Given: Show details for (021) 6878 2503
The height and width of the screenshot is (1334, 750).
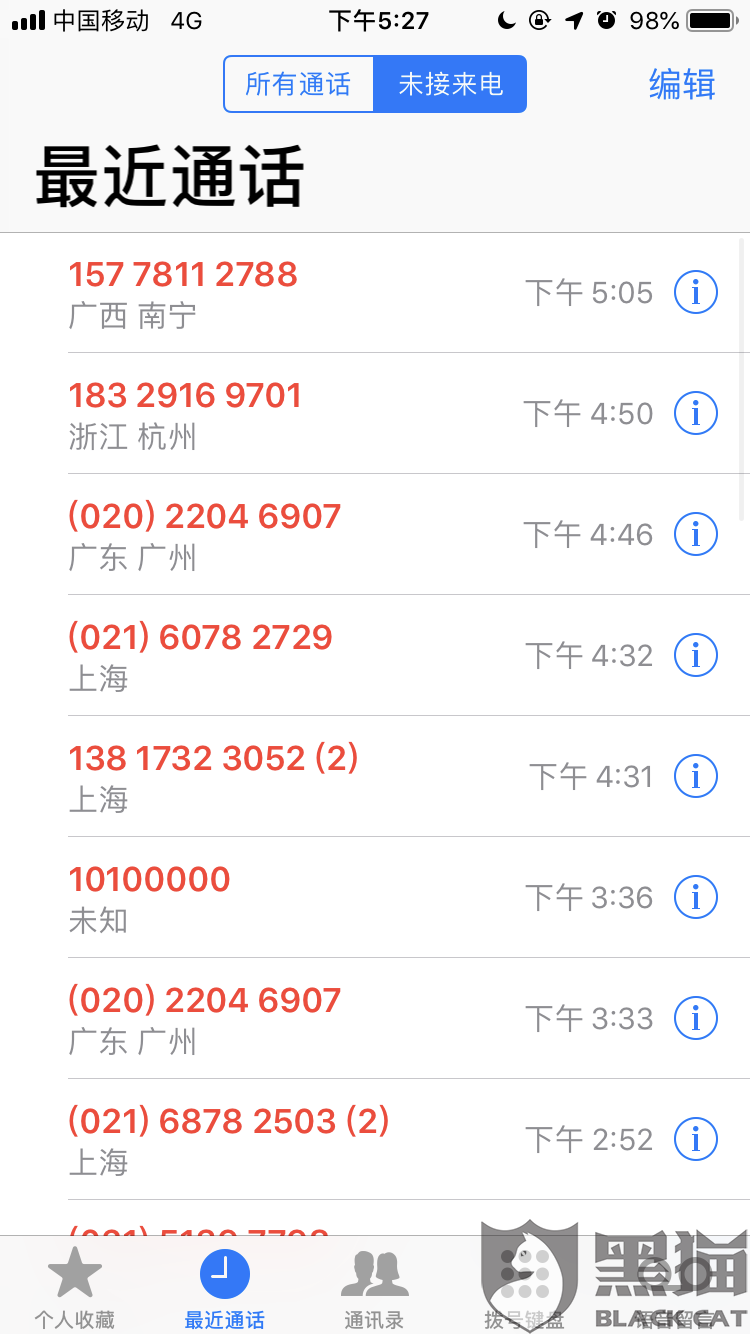Looking at the screenshot, I should pos(696,1140).
